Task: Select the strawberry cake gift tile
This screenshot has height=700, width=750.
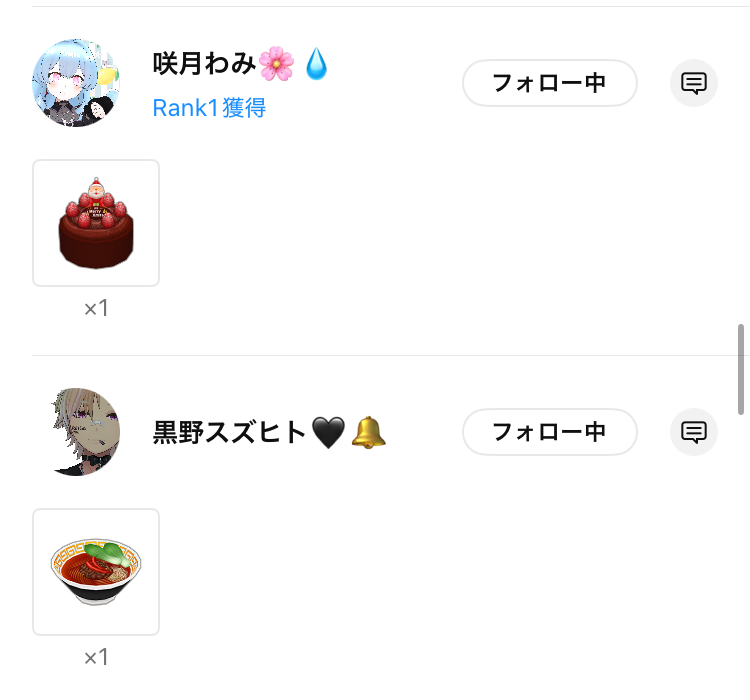Action: (96, 223)
